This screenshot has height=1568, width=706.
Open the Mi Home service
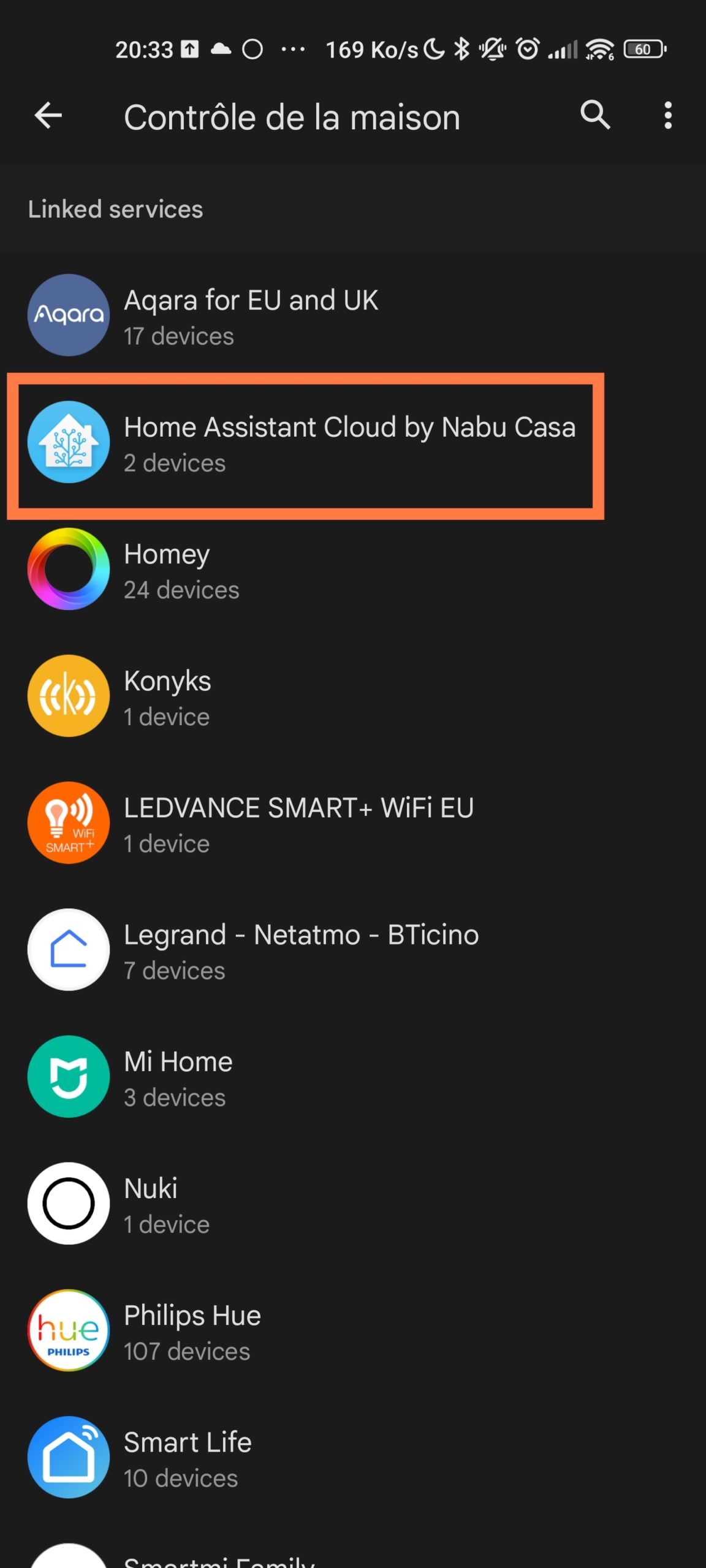click(353, 1076)
